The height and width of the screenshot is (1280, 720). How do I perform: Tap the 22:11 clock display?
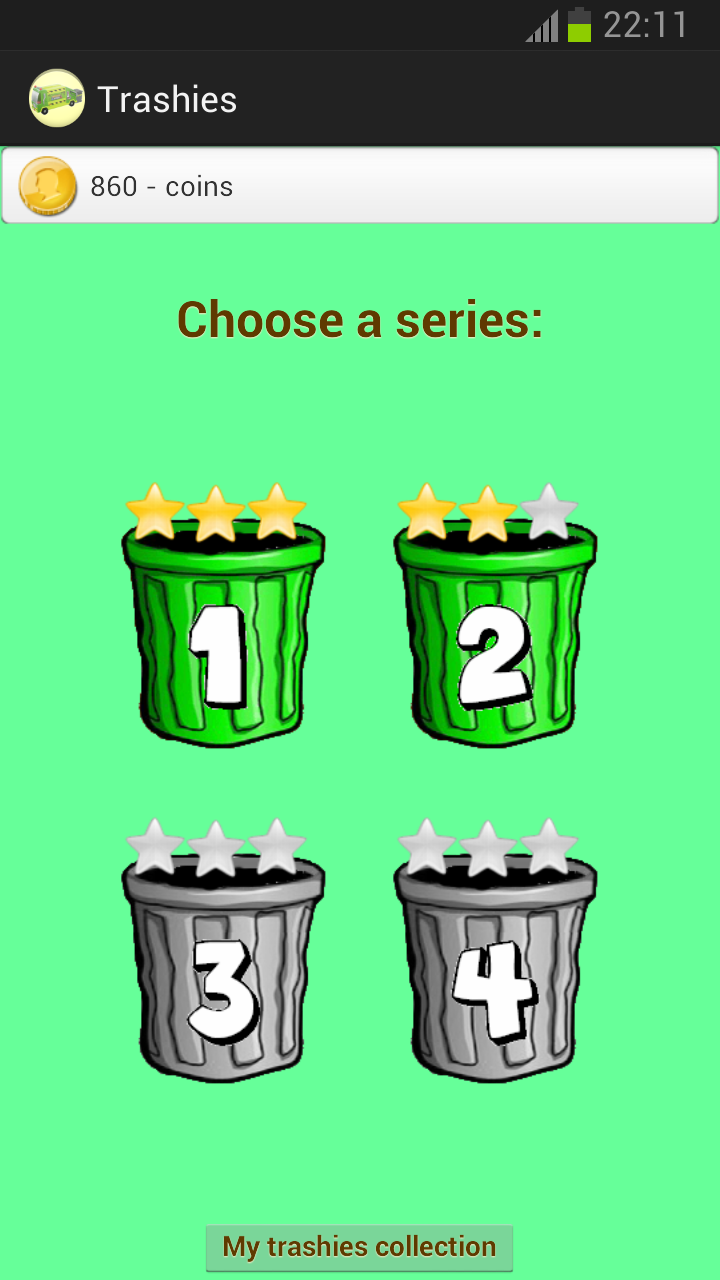pyautogui.click(x=646, y=25)
